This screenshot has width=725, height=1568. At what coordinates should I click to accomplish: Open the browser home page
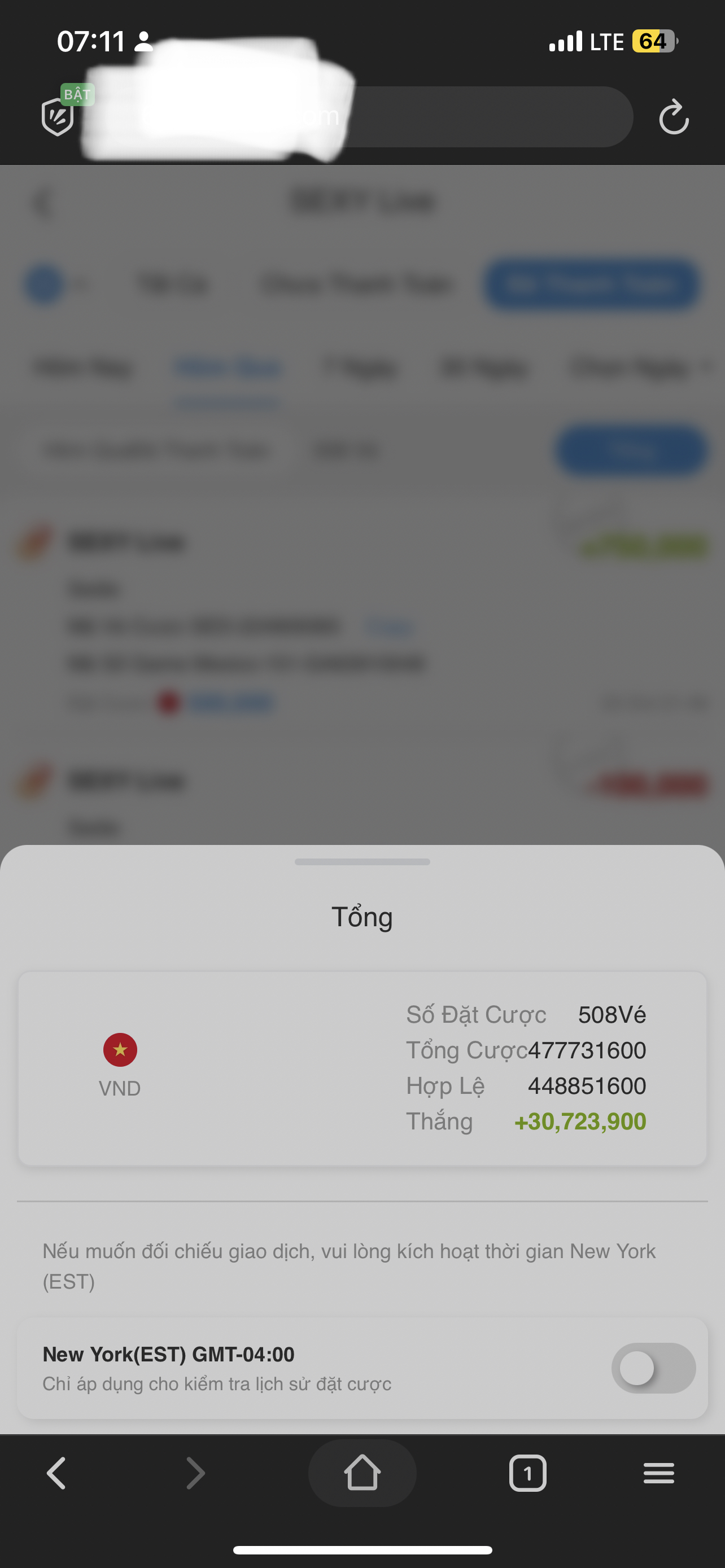(x=362, y=1473)
